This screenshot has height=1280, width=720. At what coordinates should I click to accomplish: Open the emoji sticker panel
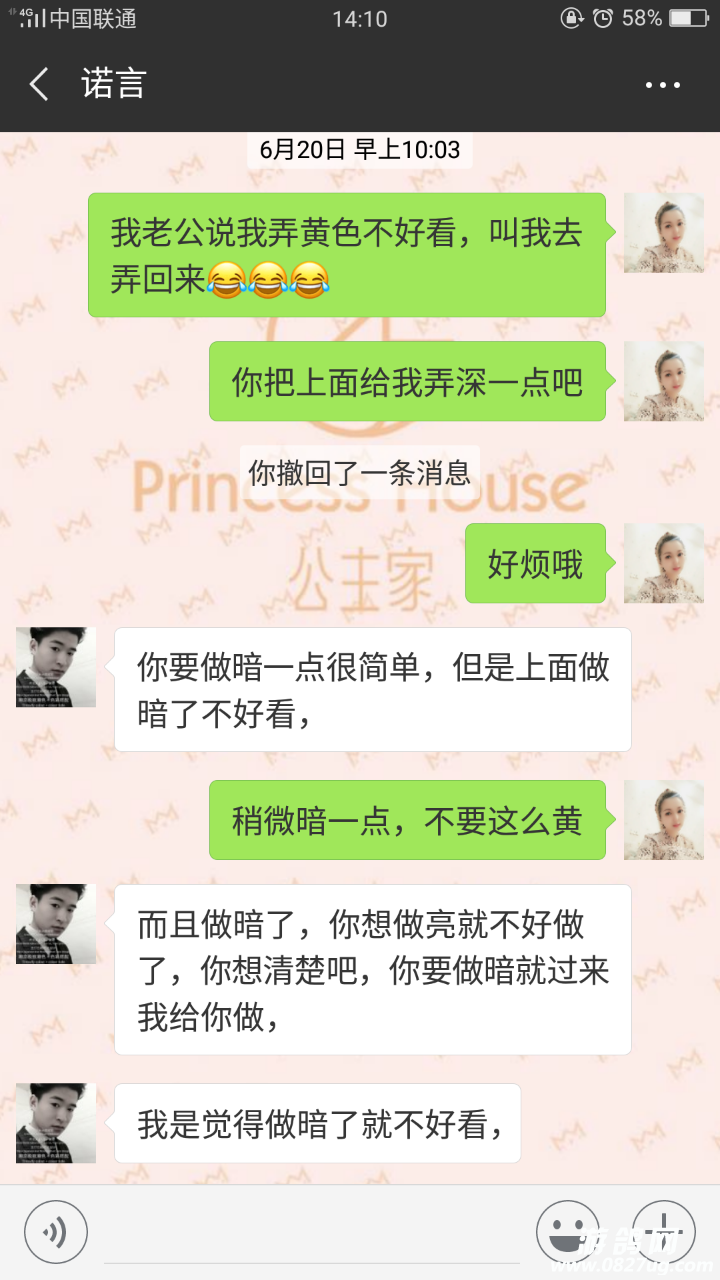click(568, 1232)
